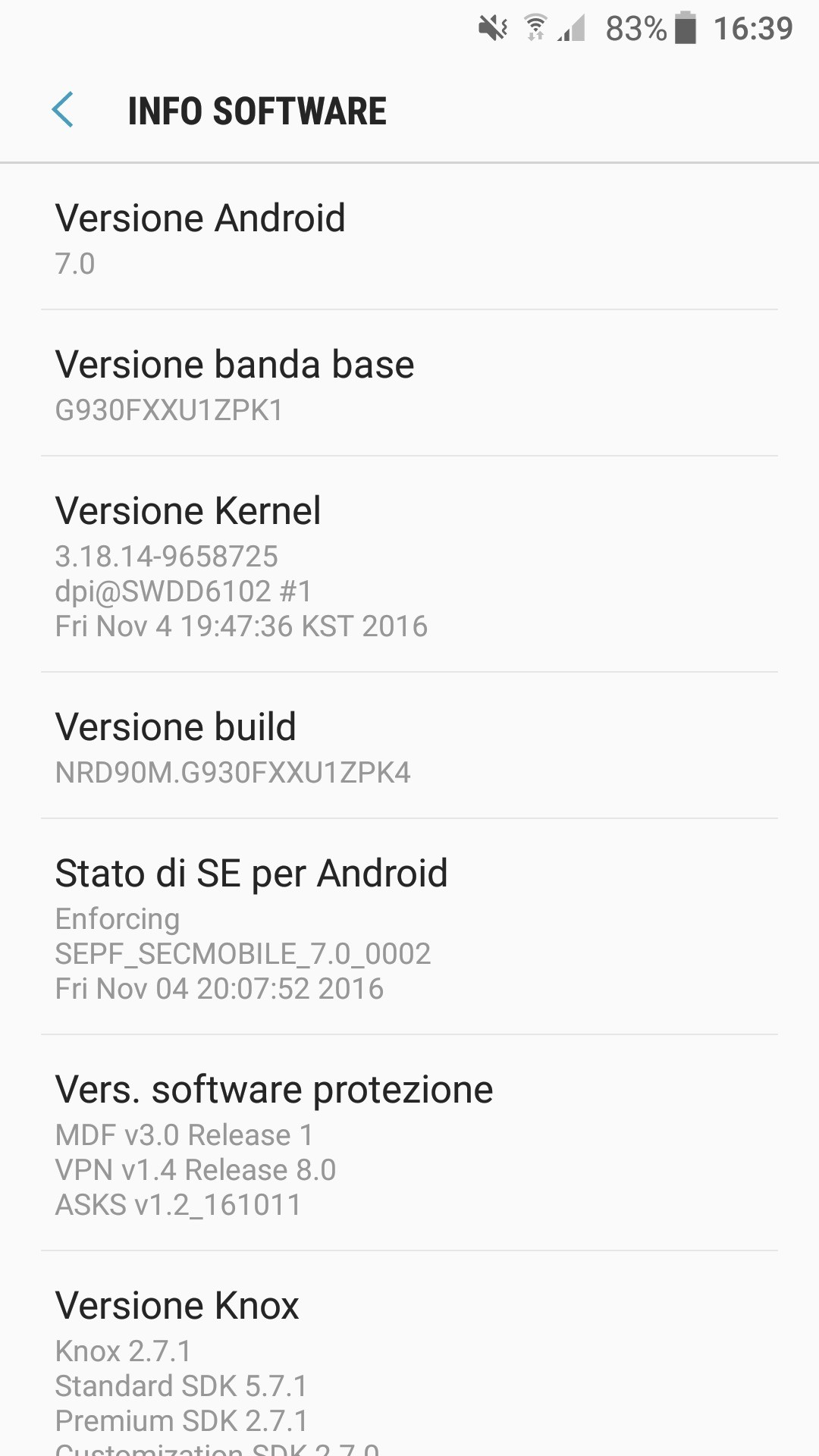The image size is (819, 1456).
Task: Tap the Versione build row
Action: pyautogui.click(x=409, y=747)
